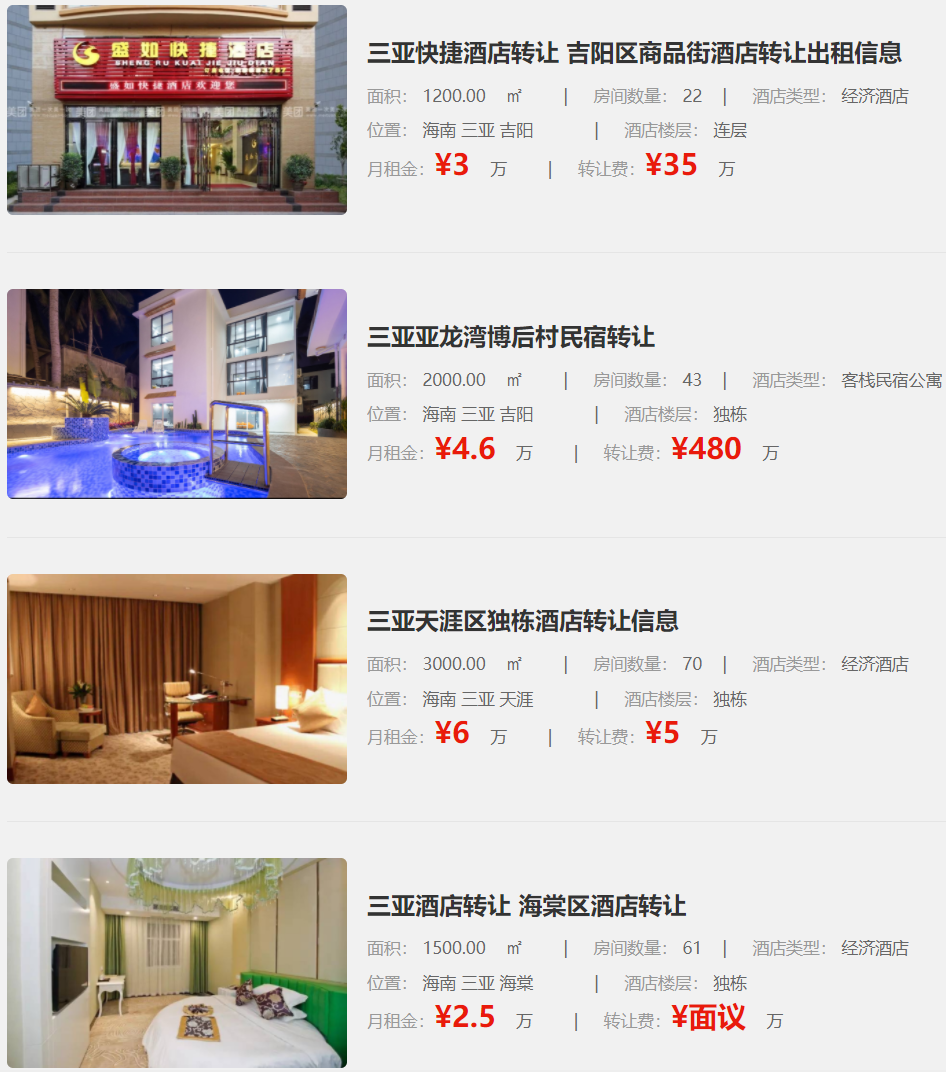Screen dimensions: 946x1076
Task: Open listing 三亚天涯区独栋酒店转让信息
Action: point(522,621)
